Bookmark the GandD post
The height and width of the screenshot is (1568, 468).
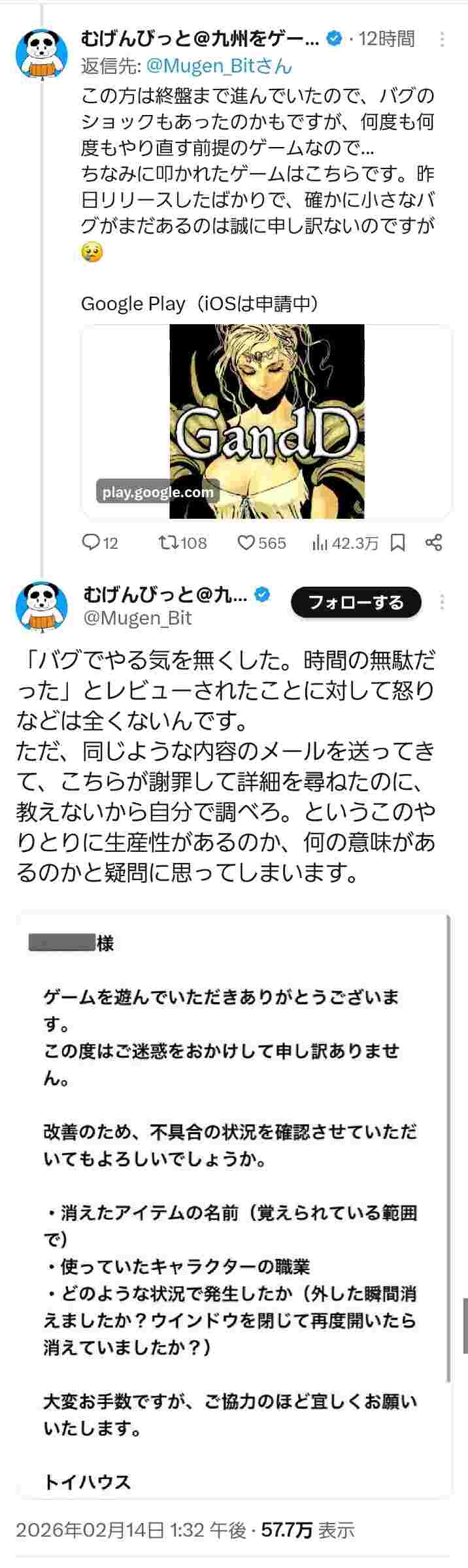click(x=397, y=543)
